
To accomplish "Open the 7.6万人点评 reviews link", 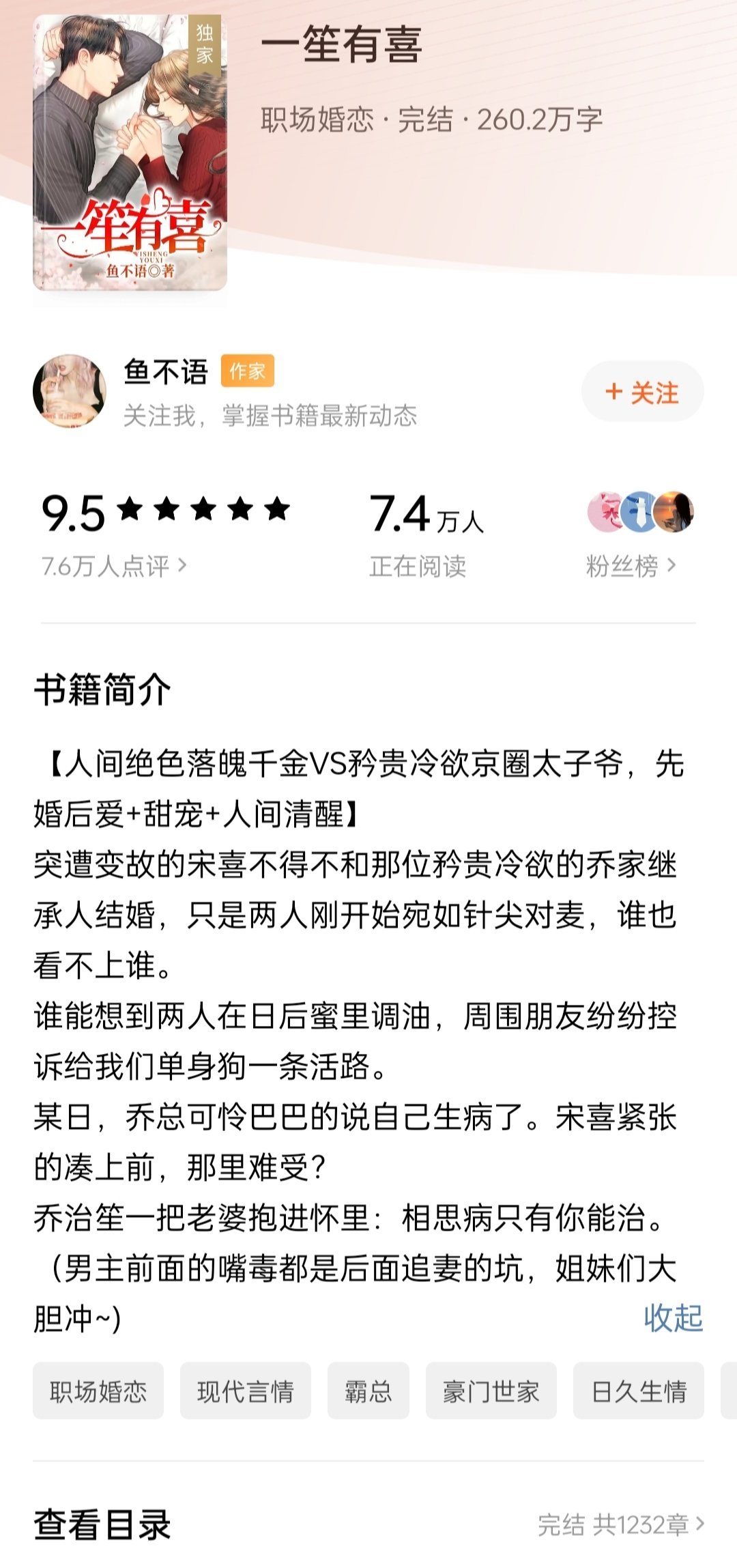I will (114, 566).
